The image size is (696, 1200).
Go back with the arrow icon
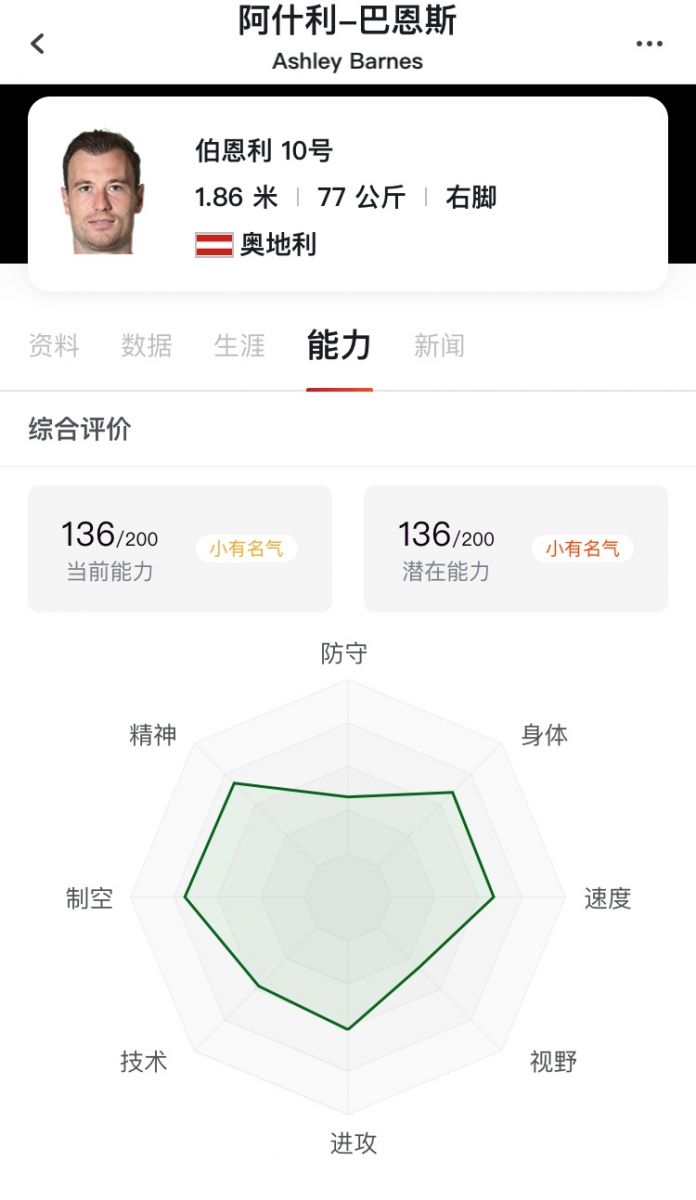point(38,43)
